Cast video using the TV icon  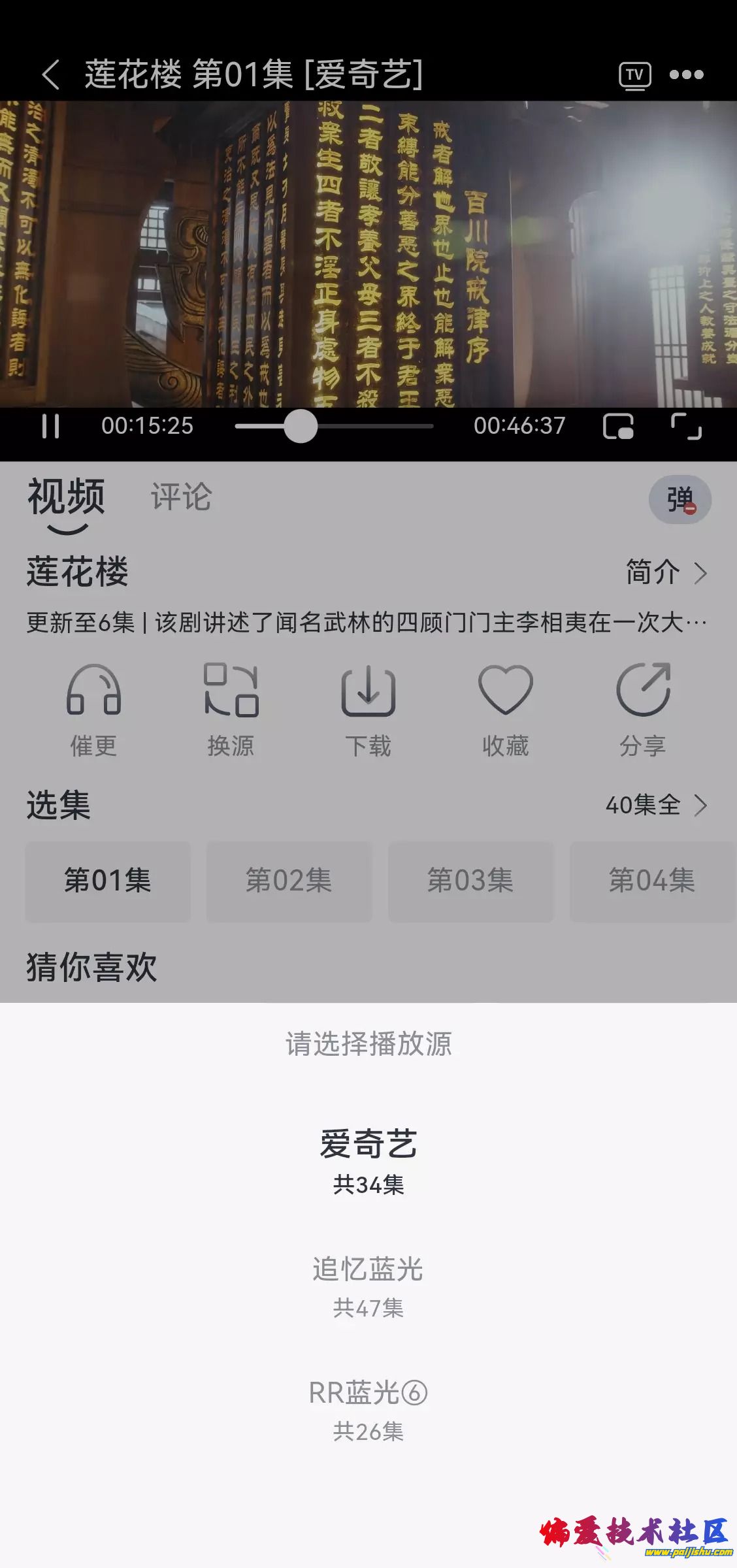[634, 75]
